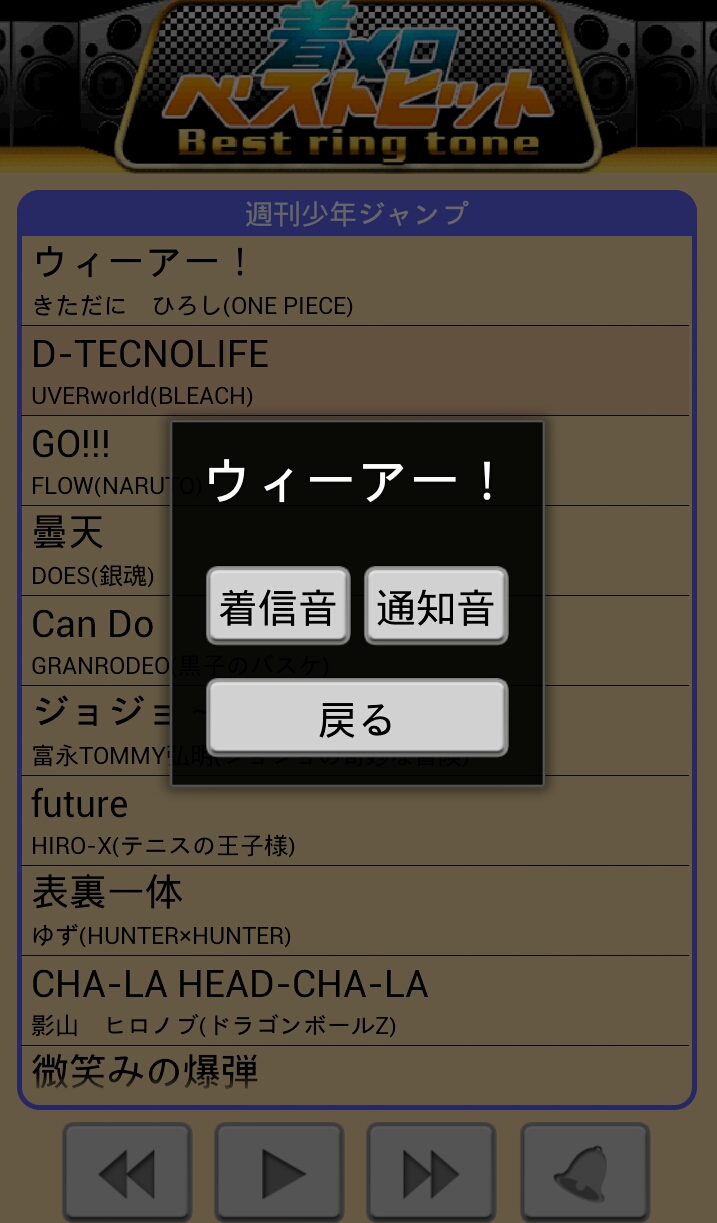Open CHA-LA HEAD-CHA-LA song row

pyautogui.click(x=355, y=1000)
